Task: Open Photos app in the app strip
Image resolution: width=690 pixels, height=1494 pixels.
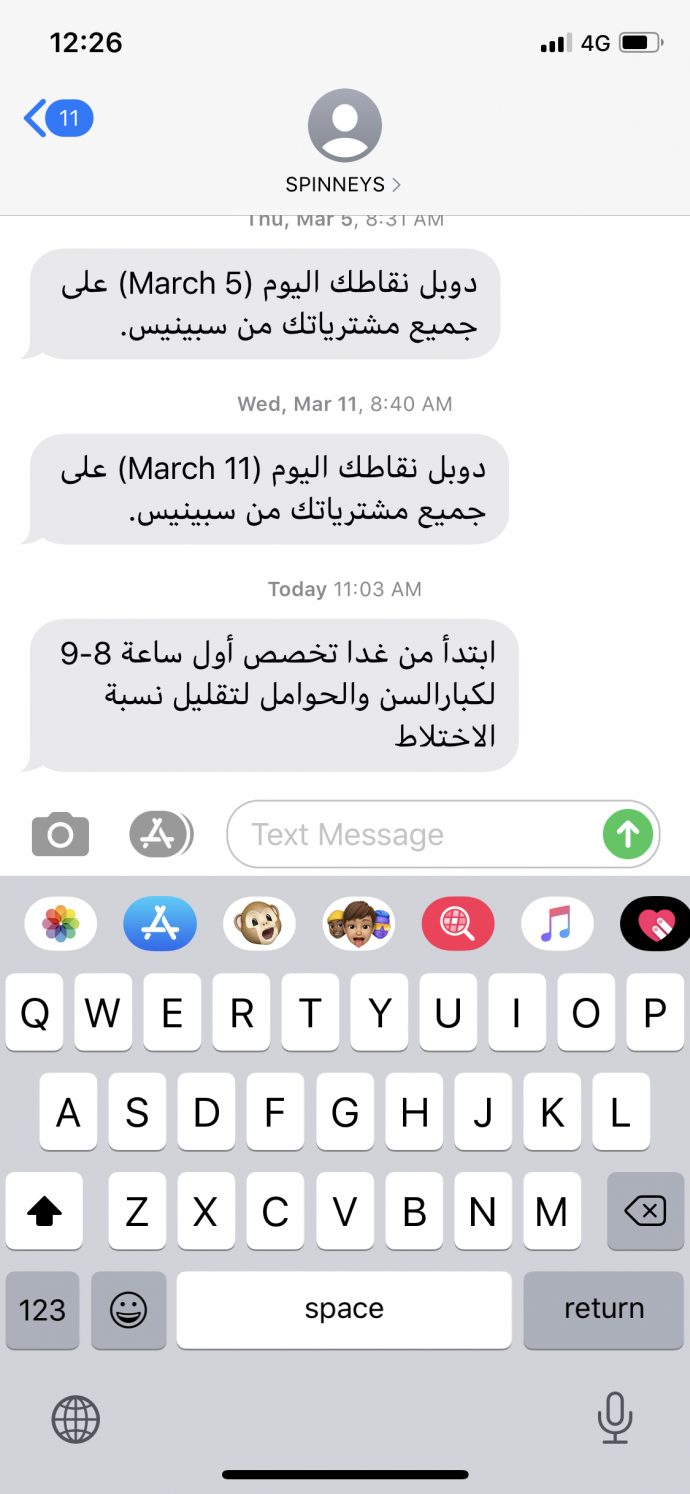Action: [61, 923]
